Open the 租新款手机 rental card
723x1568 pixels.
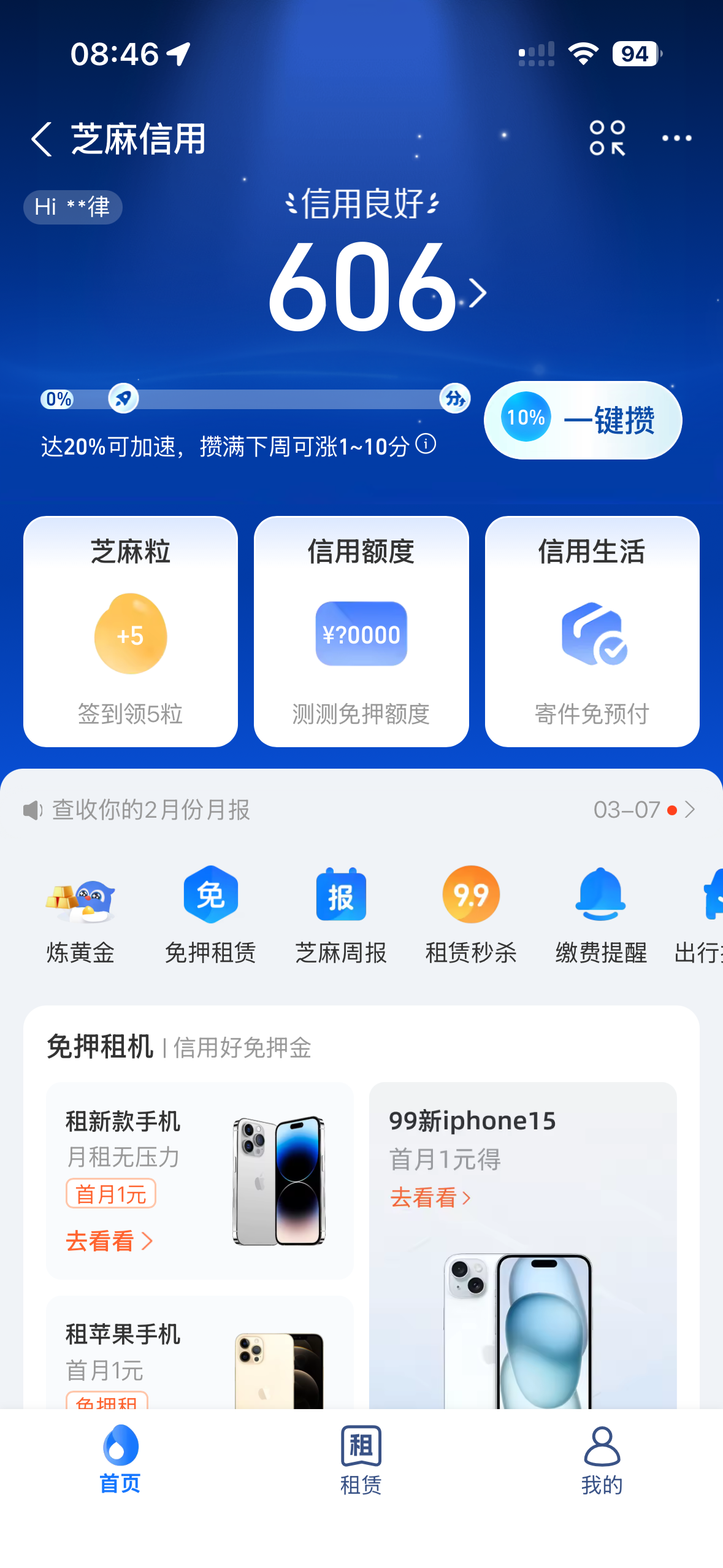[x=200, y=1180]
